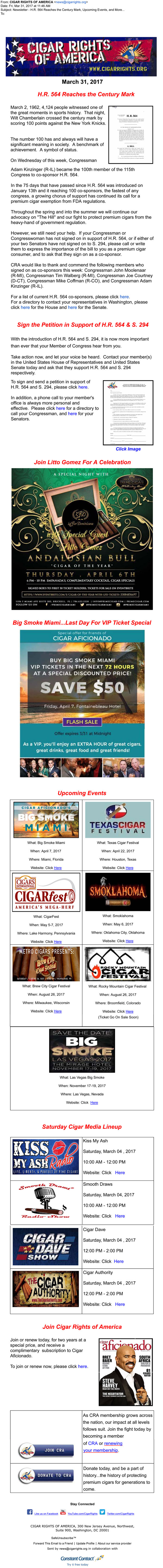The width and height of the screenshot is (163, 1568).
Task: Open Smoklahoma website Here link
Action: tap(130, 941)
